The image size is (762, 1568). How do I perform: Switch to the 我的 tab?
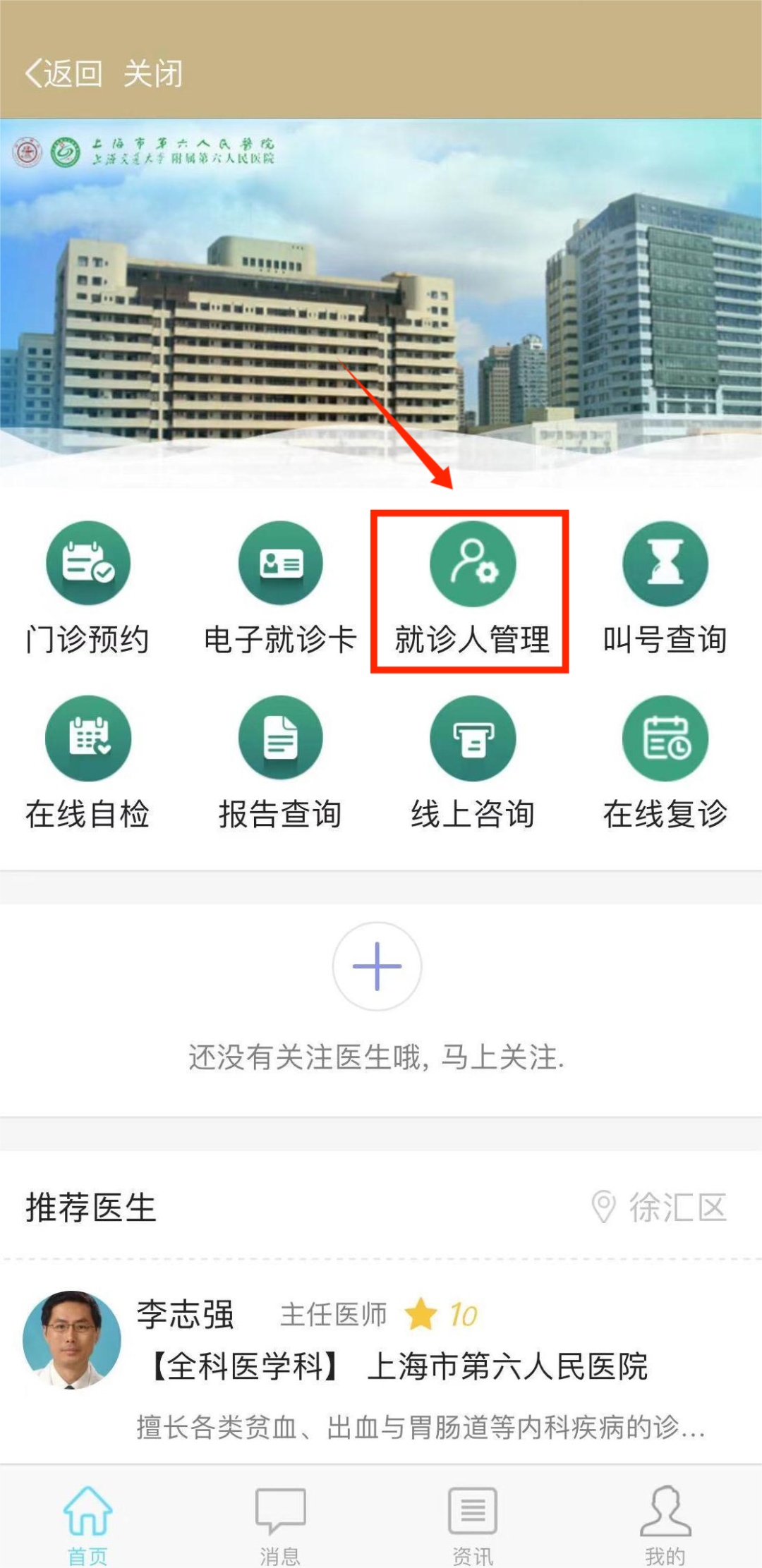(665, 1524)
